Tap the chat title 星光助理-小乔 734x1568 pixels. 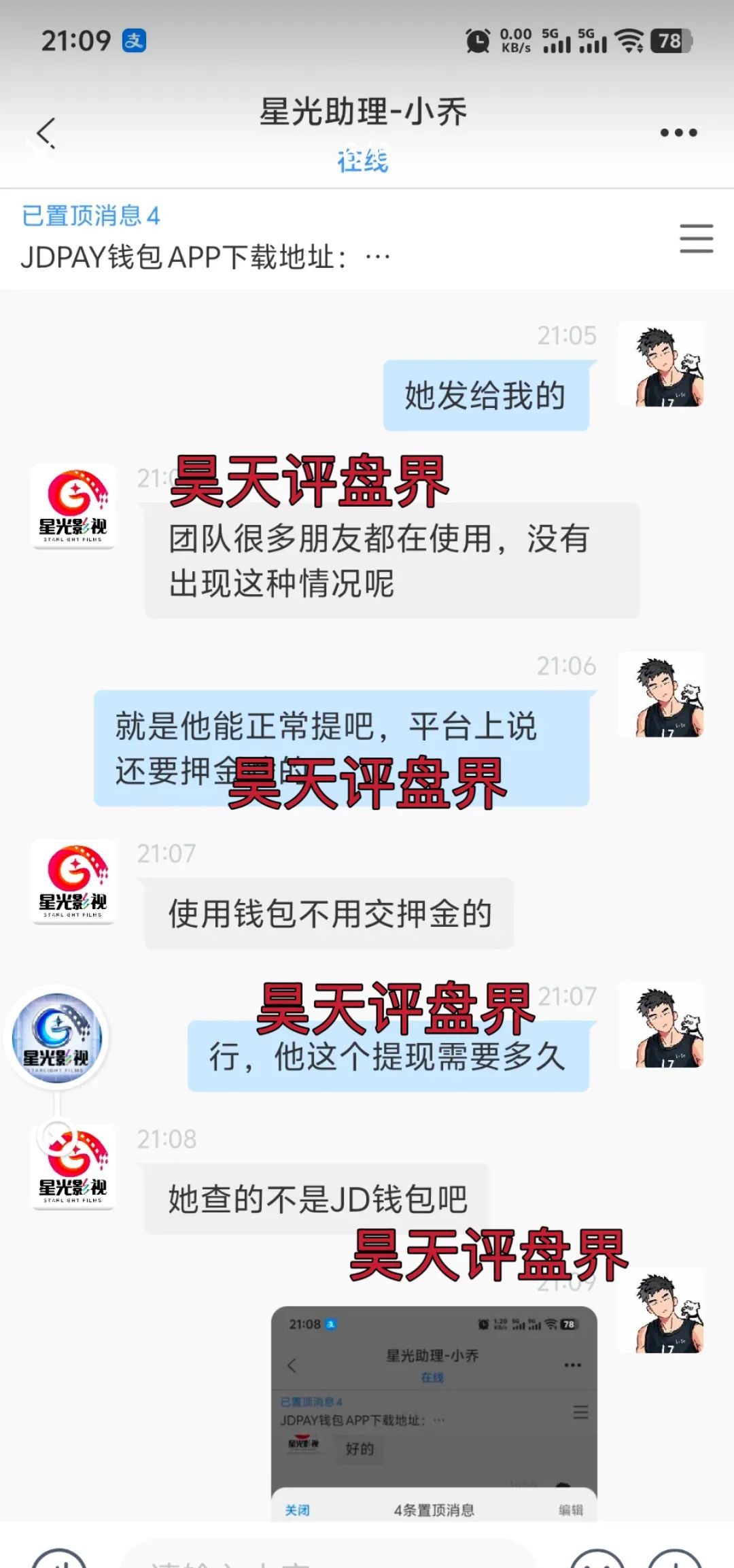click(x=364, y=112)
